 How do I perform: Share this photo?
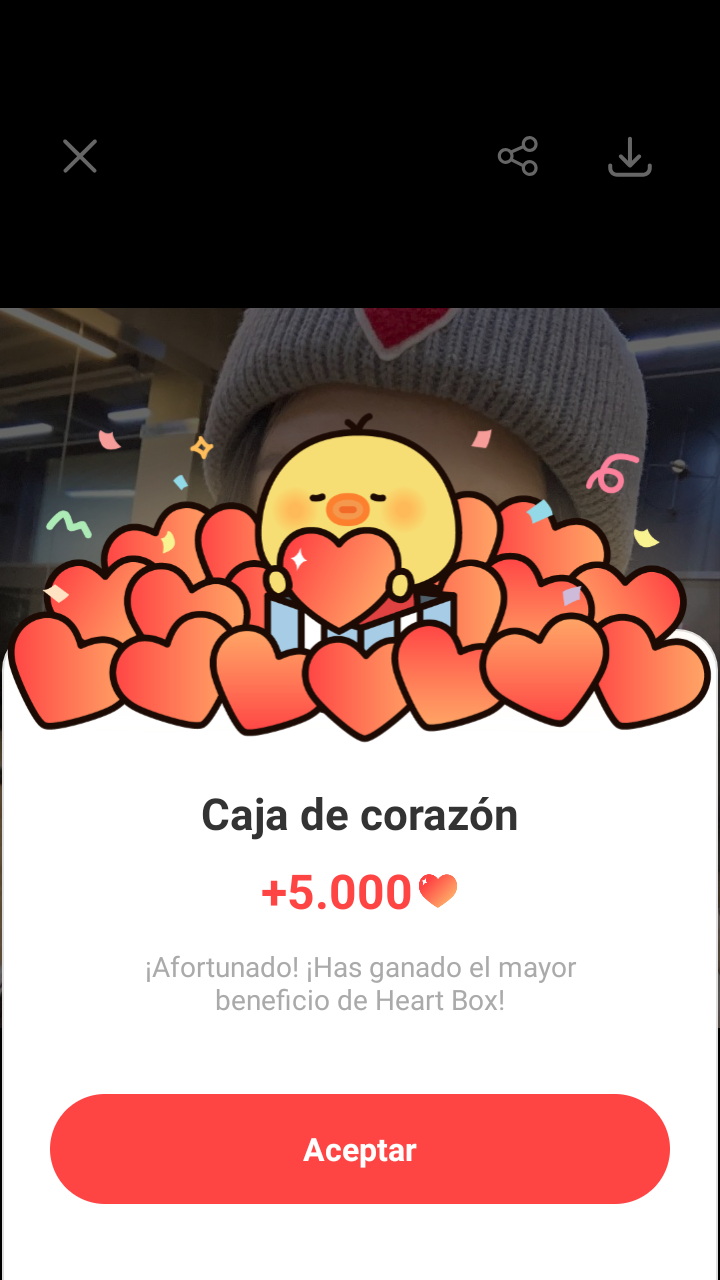518,157
